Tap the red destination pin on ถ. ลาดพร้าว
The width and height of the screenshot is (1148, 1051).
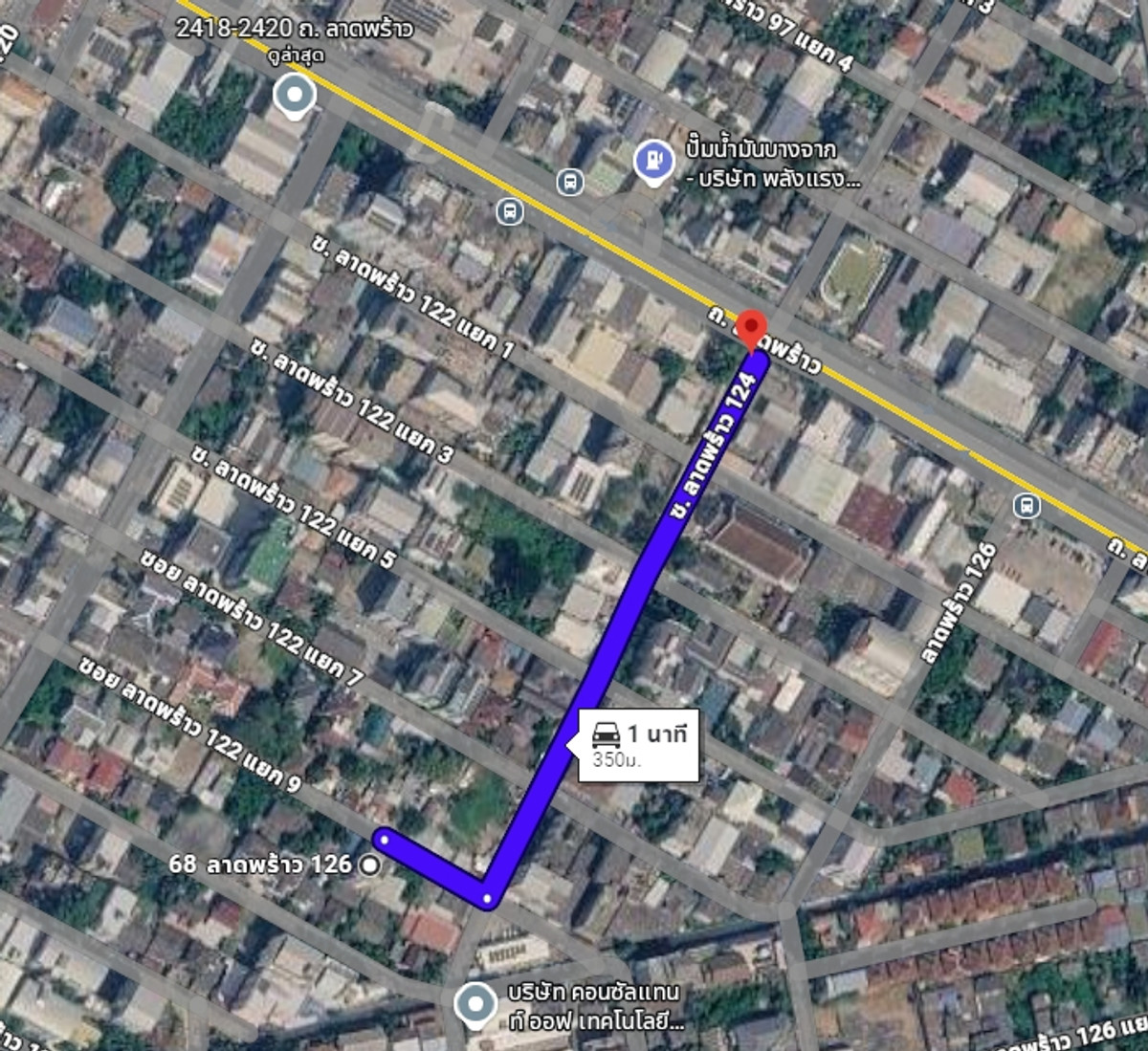tap(753, 329)
